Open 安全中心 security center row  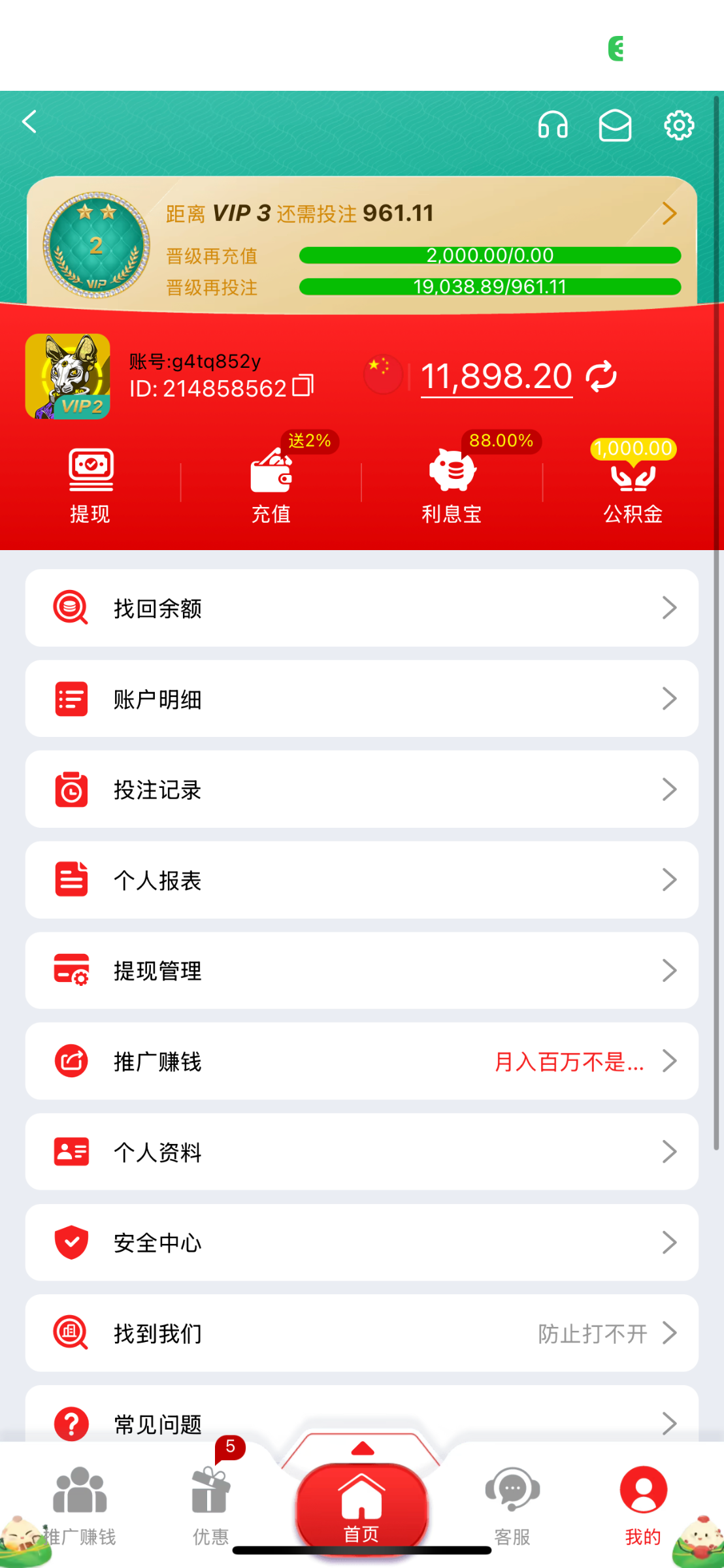click(x=361, y=1243)
